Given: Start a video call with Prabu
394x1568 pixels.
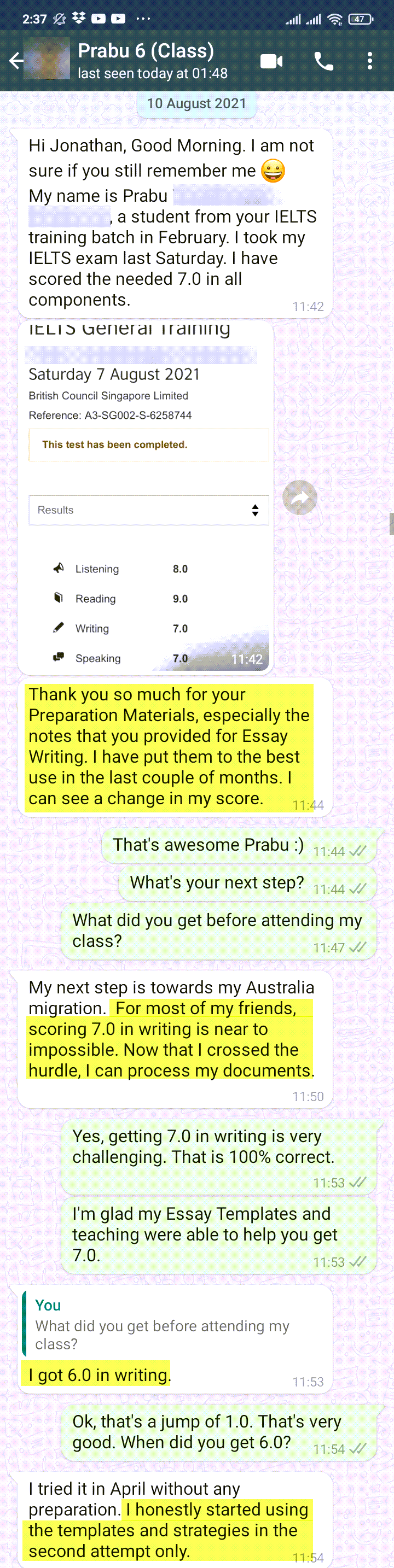Looking at the screenshot, I should click(x=271, y=61).
